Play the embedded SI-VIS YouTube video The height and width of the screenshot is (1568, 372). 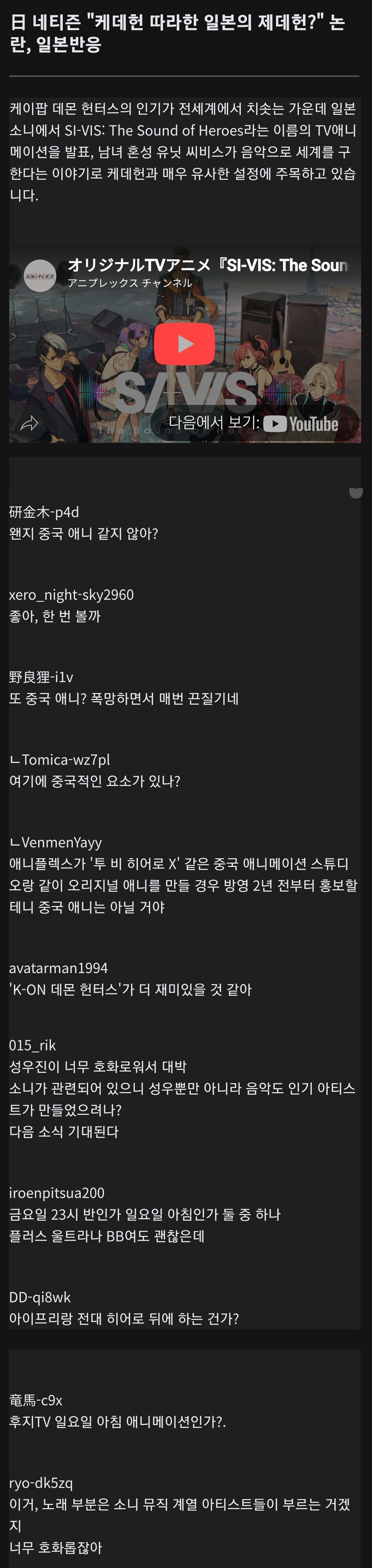click(184, 344)
